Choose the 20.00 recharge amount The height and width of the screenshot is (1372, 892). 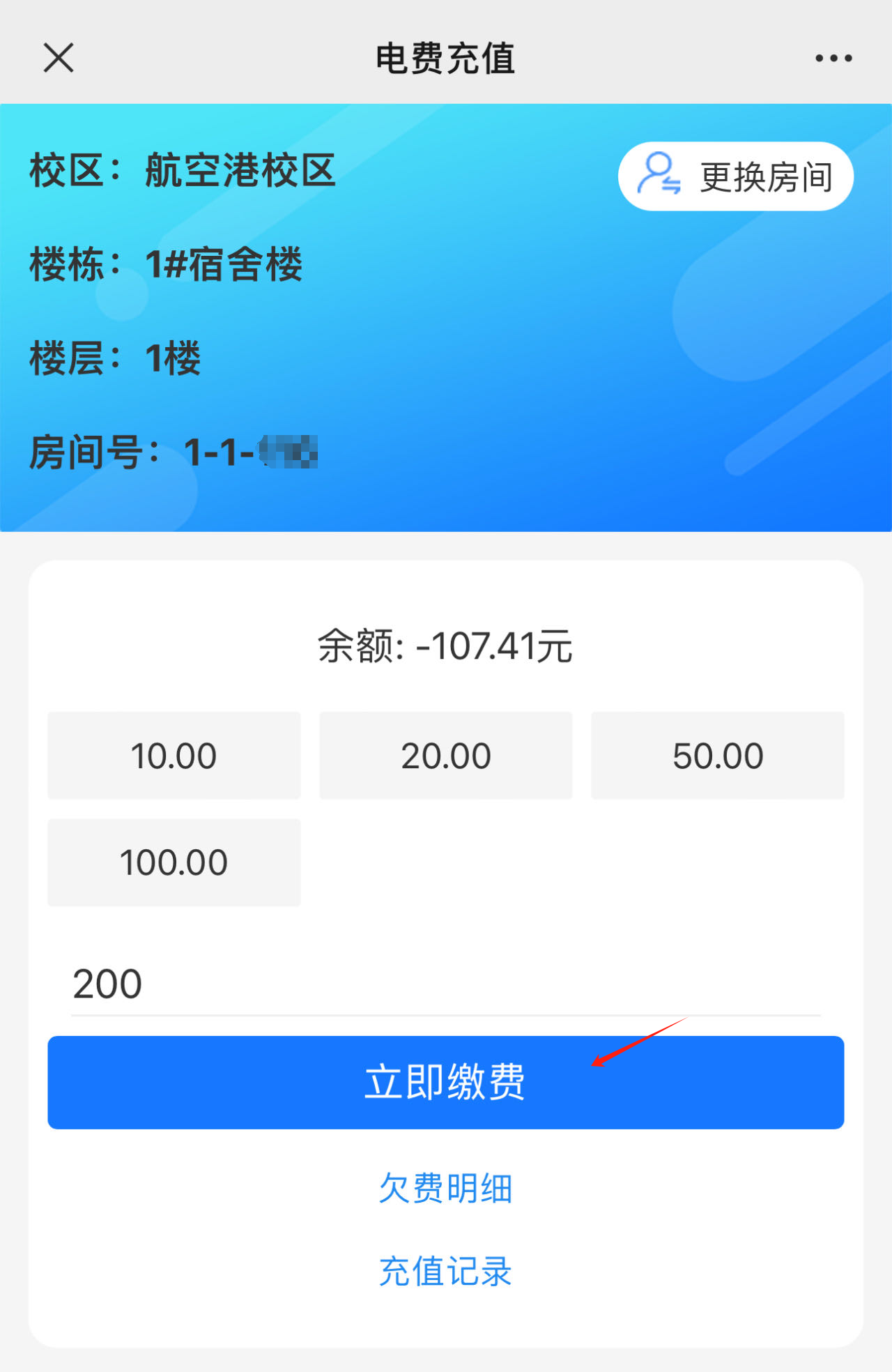coord(446,756)
